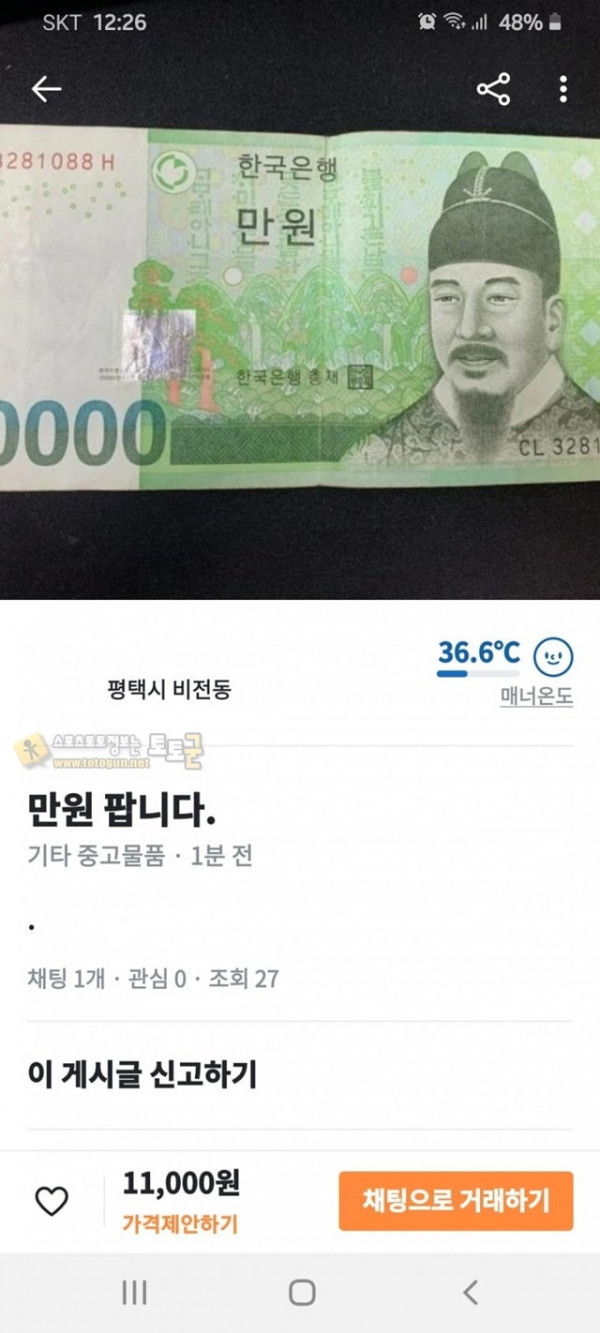This screenshot has width=600, height=1333.
Task: Tap 가격제안하기 to offer a price
Action: point(180,1223)
